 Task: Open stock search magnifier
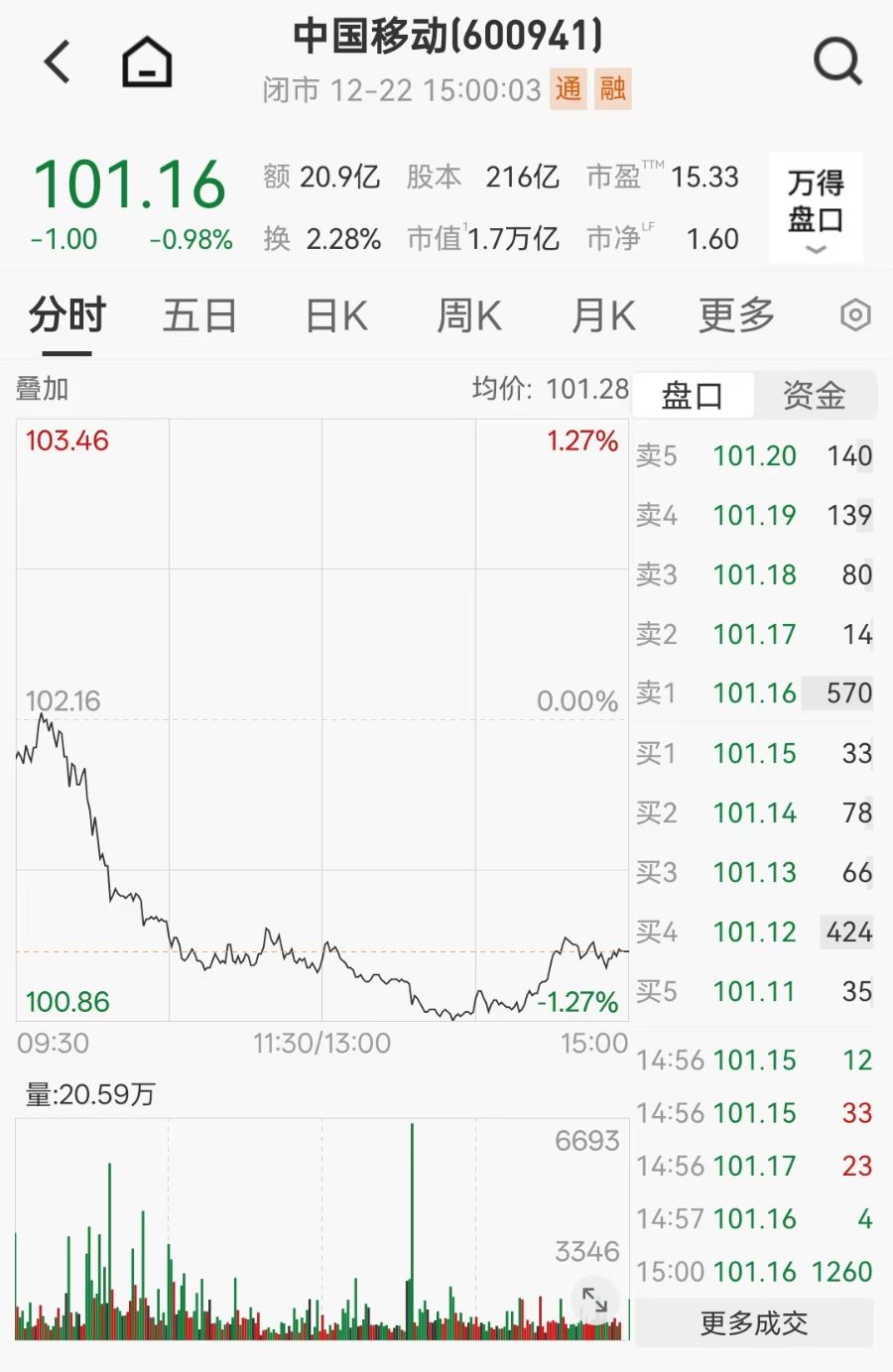click(837, 62)
